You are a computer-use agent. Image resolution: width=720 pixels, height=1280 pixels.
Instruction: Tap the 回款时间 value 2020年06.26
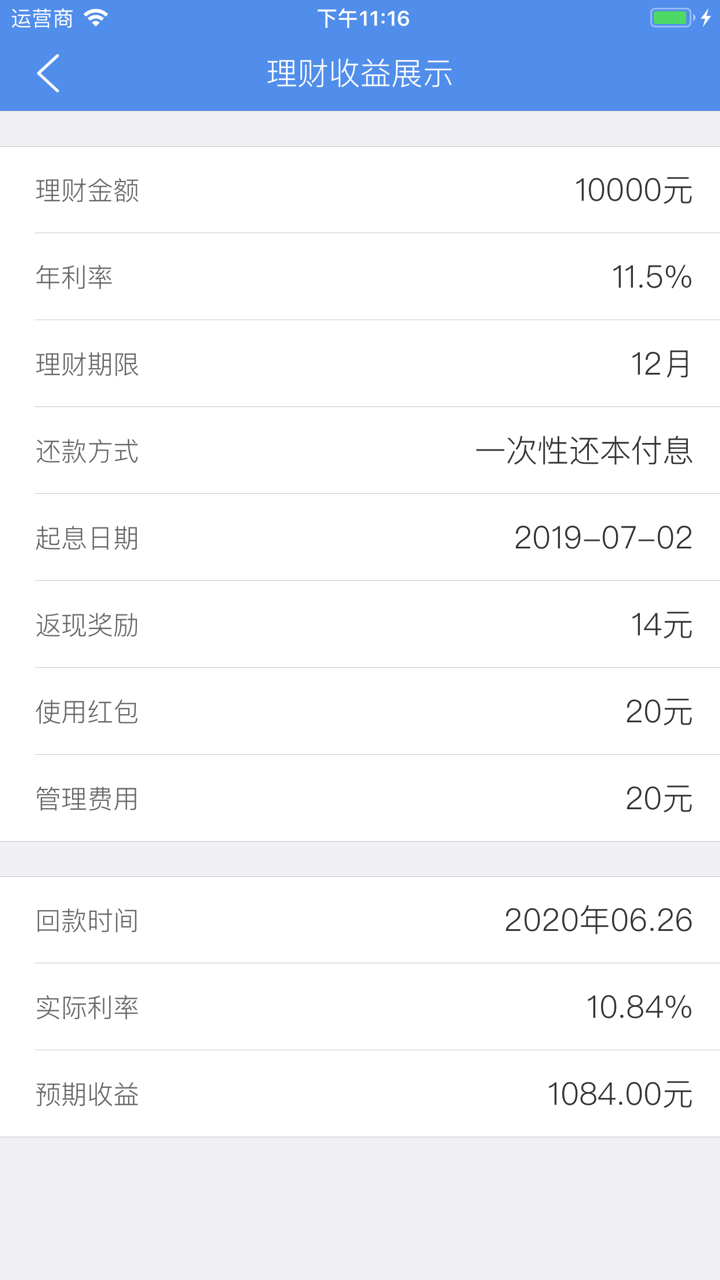click(598, 920)
